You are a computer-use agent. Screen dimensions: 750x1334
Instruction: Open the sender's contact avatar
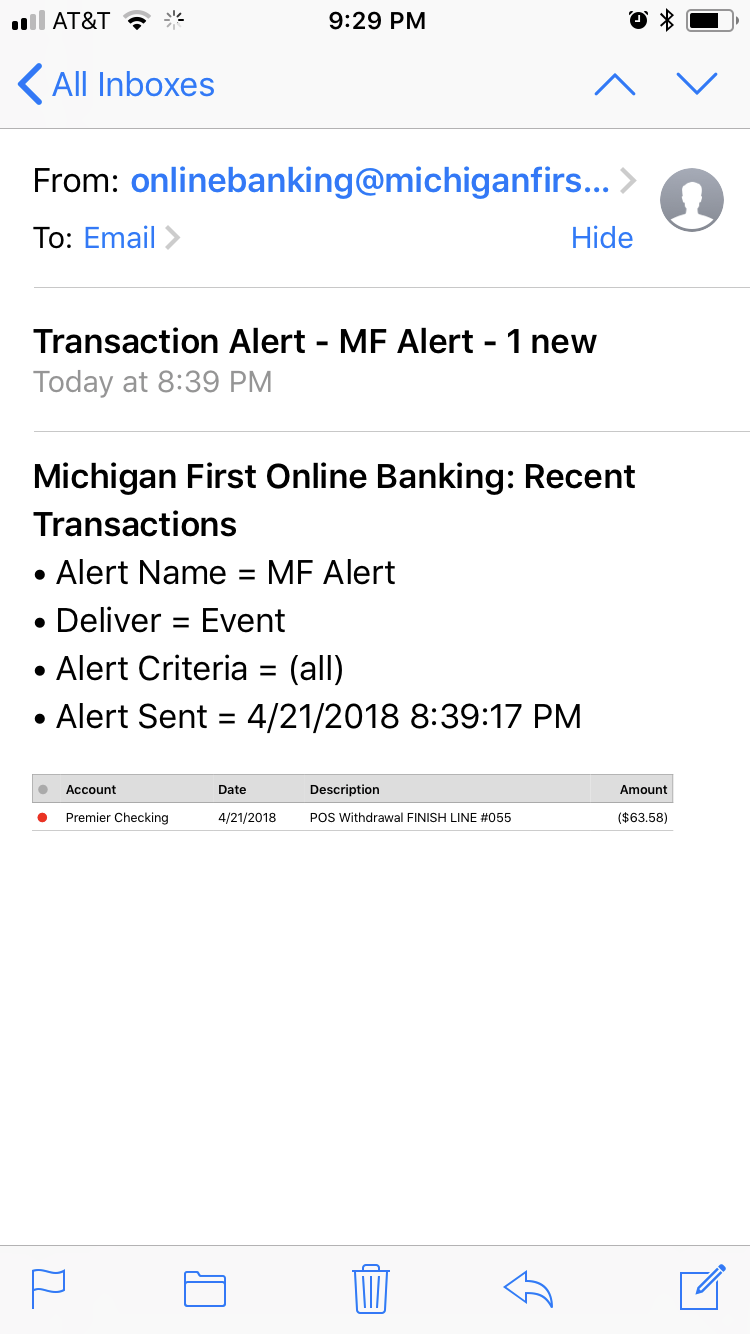click(x=691, y=199)
